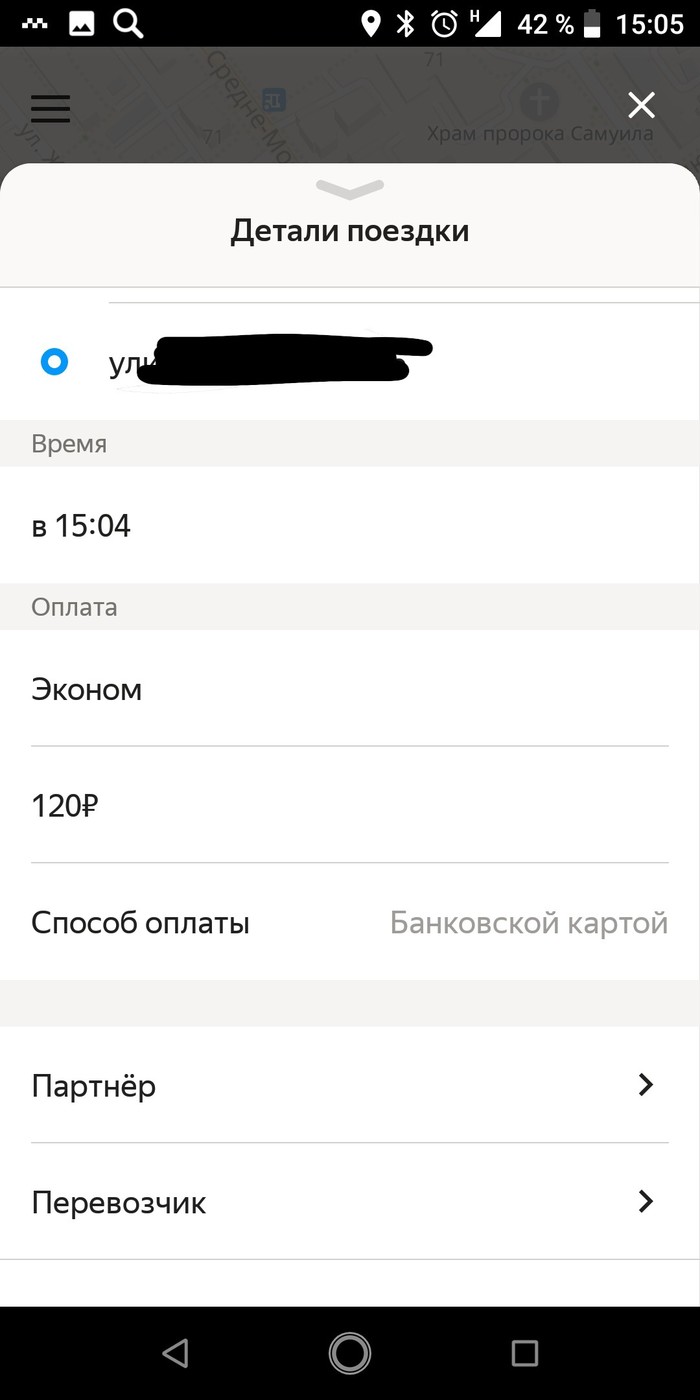Collapse the sheet with the down chevron

pyautogui.click(x=349, y=188)
